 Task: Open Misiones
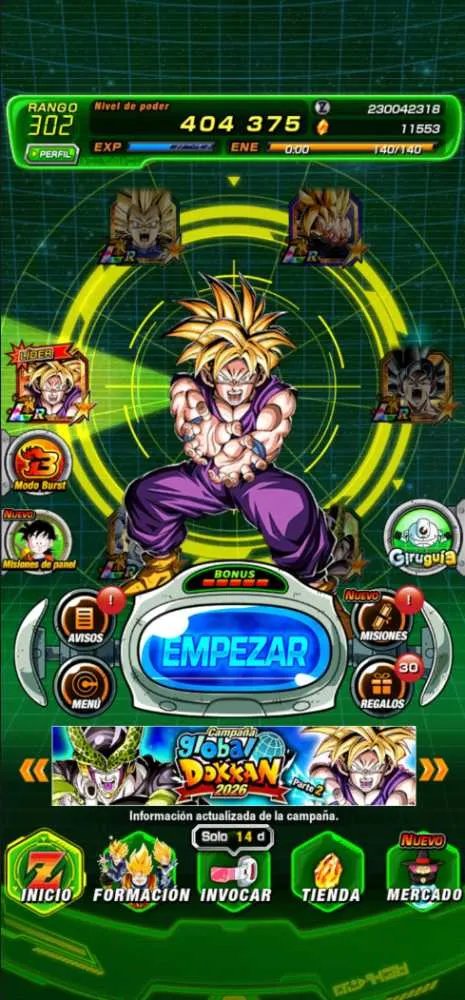(383, 621)
